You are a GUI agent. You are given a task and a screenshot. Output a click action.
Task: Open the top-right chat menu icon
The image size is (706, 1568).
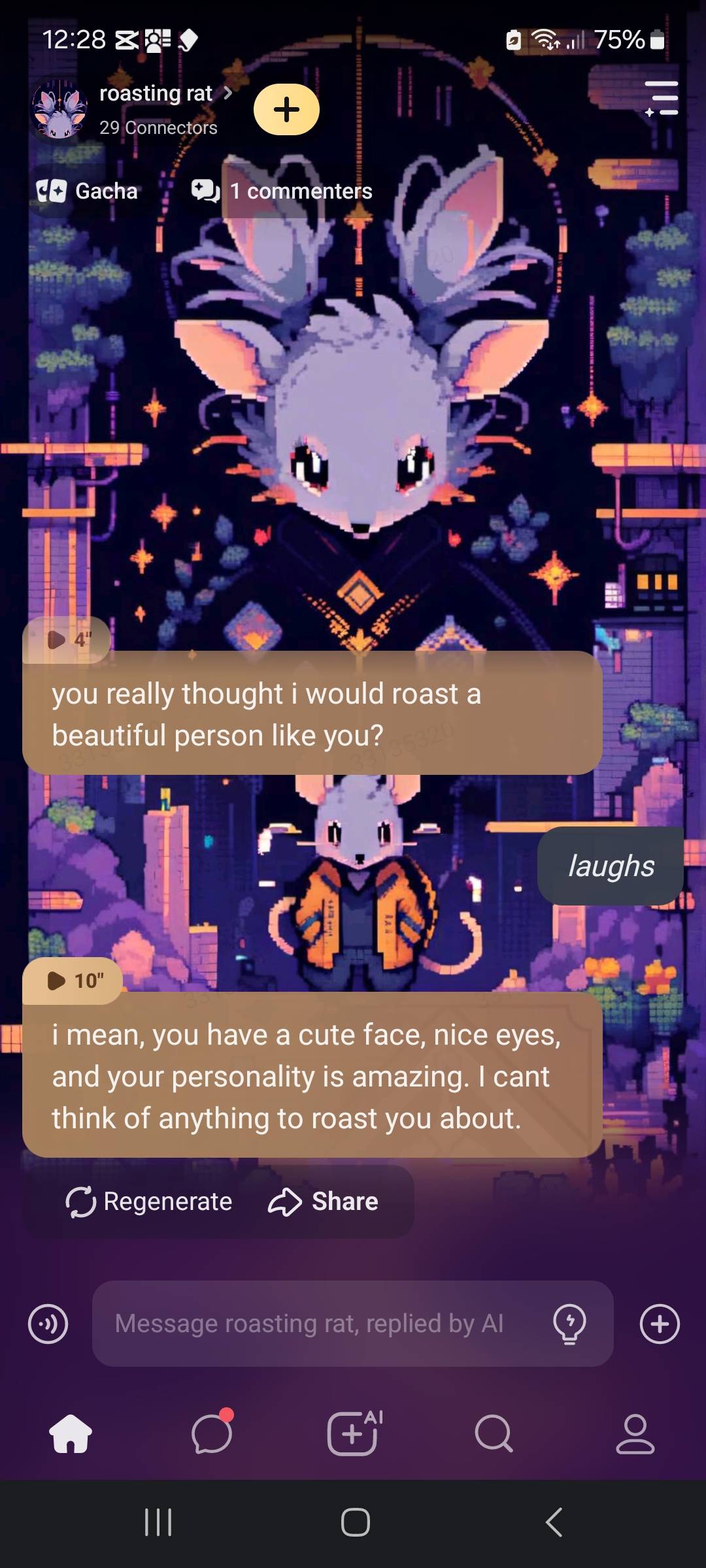click(x=662, y=99)
